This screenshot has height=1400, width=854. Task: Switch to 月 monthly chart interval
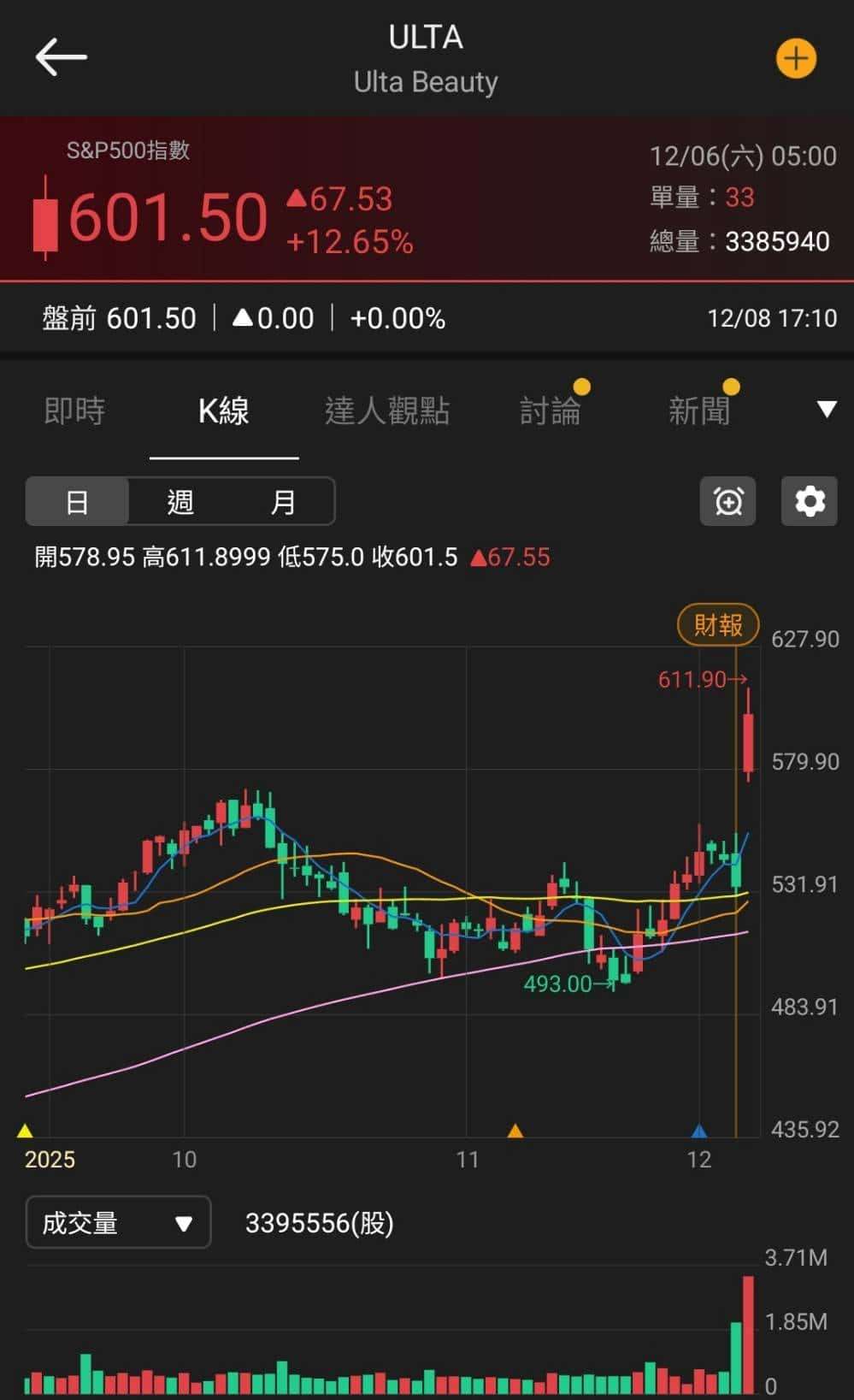284,502
